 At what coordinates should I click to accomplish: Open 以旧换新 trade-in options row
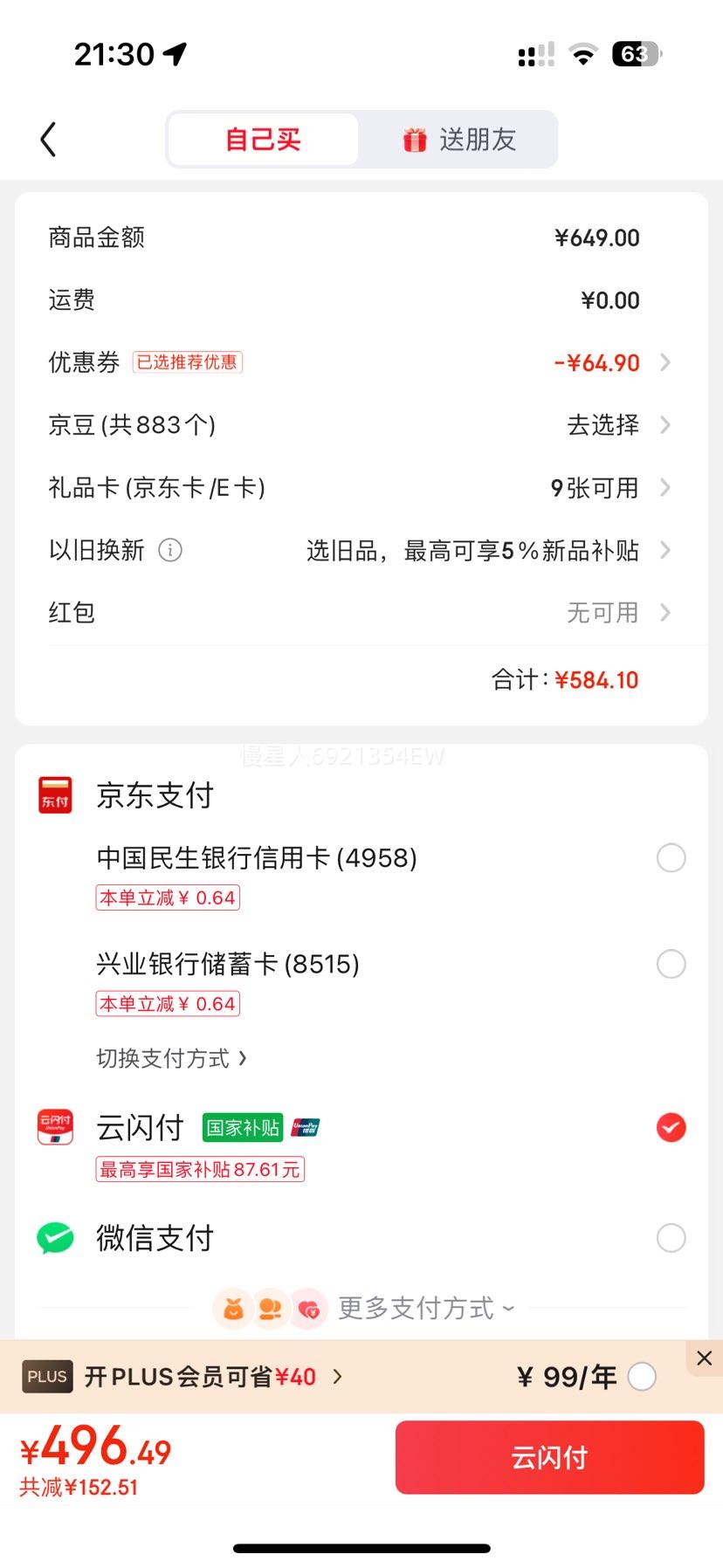pos(361,551)
